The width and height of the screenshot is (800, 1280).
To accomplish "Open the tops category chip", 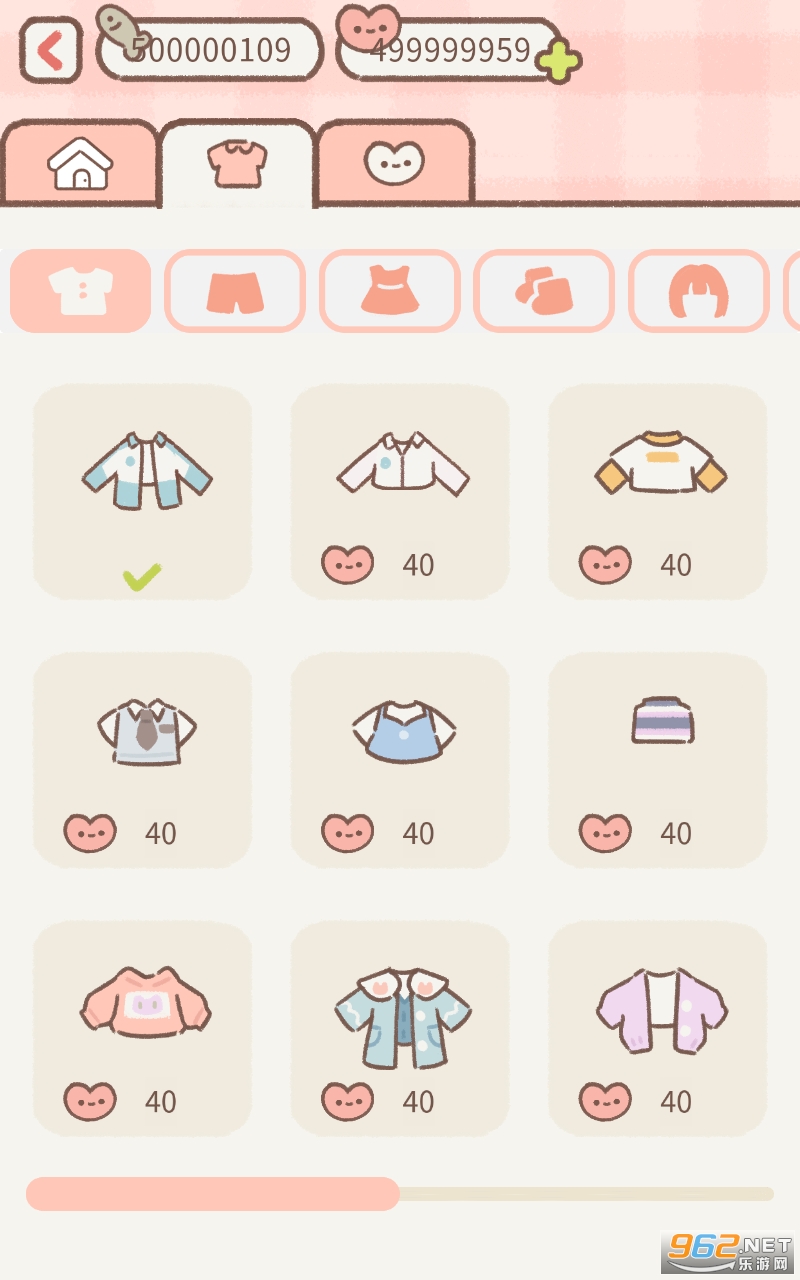I will click(81, 291).
